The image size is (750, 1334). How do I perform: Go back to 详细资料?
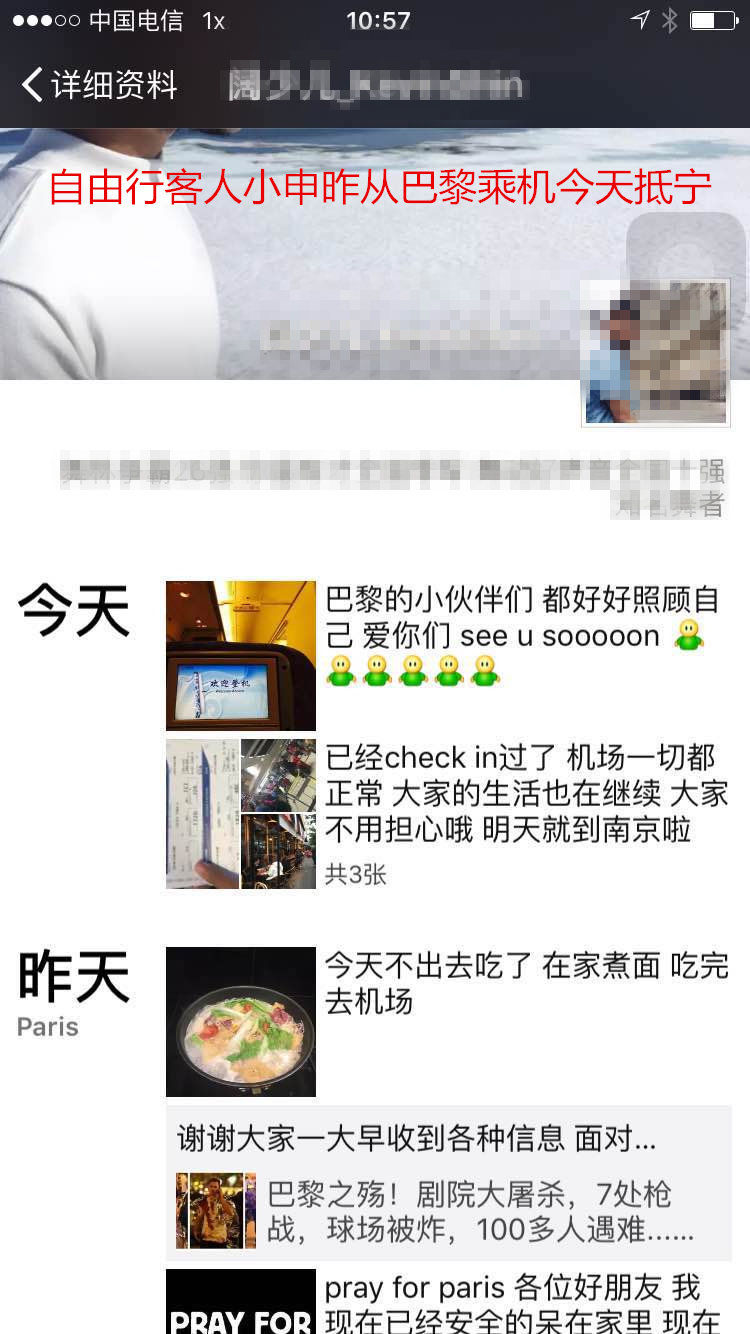pos(98,85)
